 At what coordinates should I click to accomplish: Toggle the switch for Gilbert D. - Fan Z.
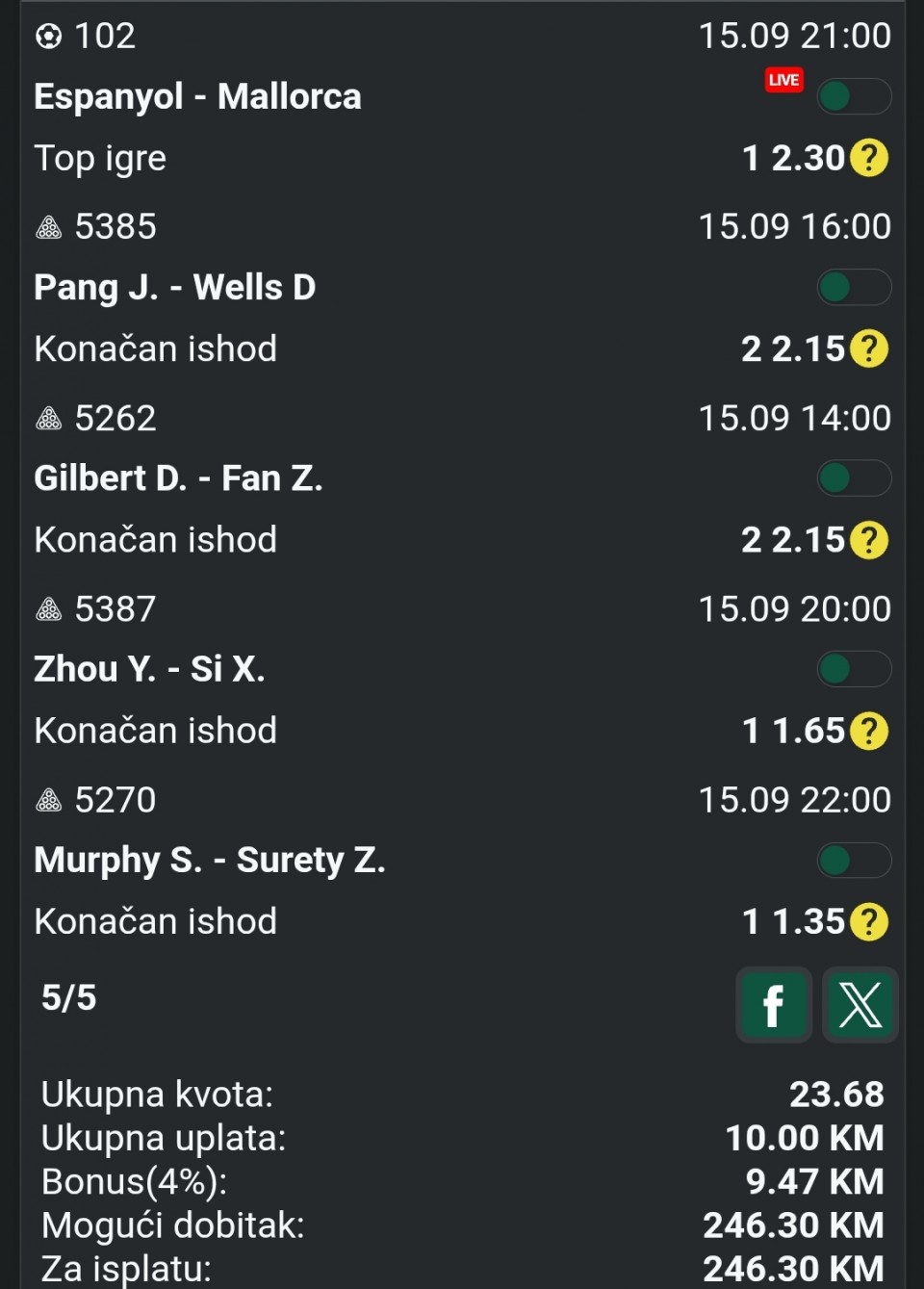click(x=854, y=477)
